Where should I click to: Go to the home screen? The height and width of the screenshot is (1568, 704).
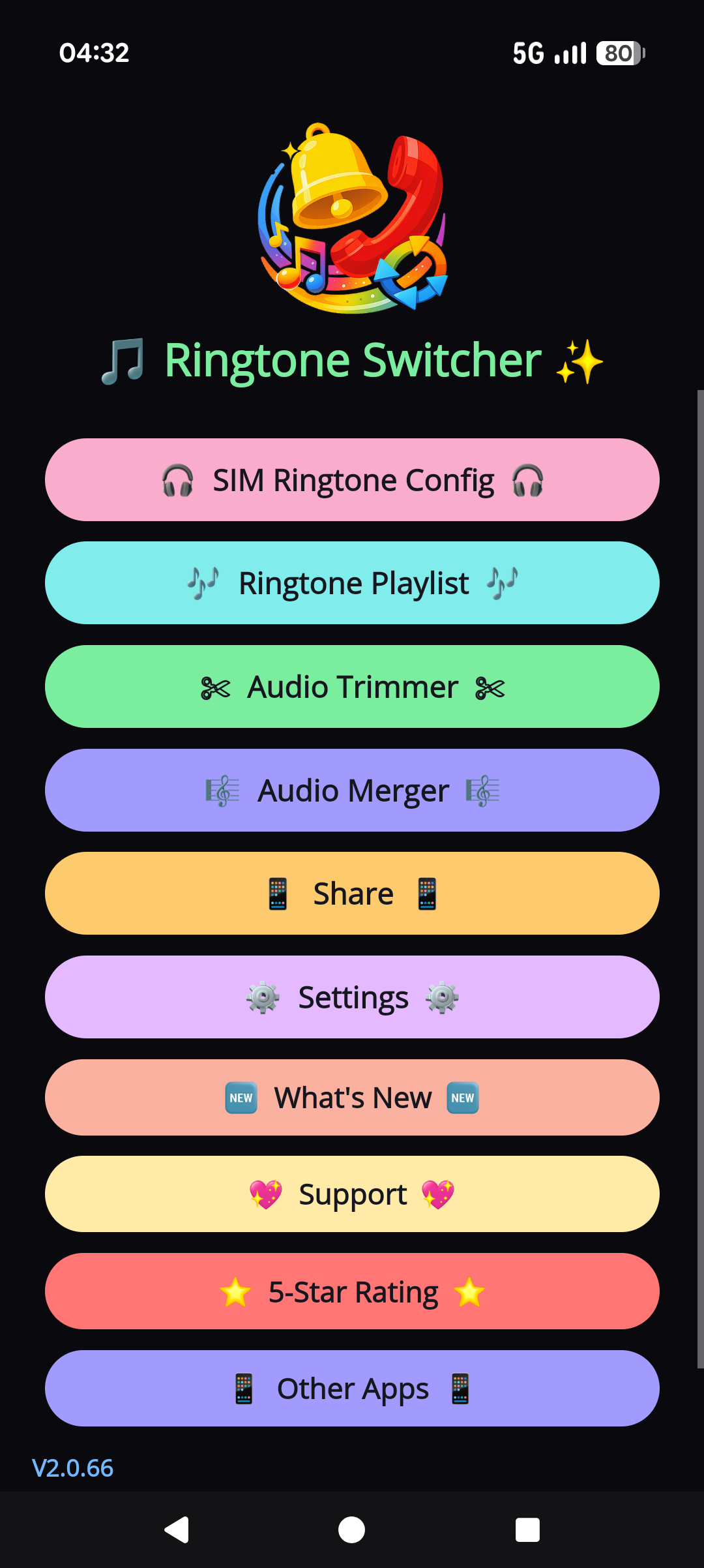pos(352,1530)
